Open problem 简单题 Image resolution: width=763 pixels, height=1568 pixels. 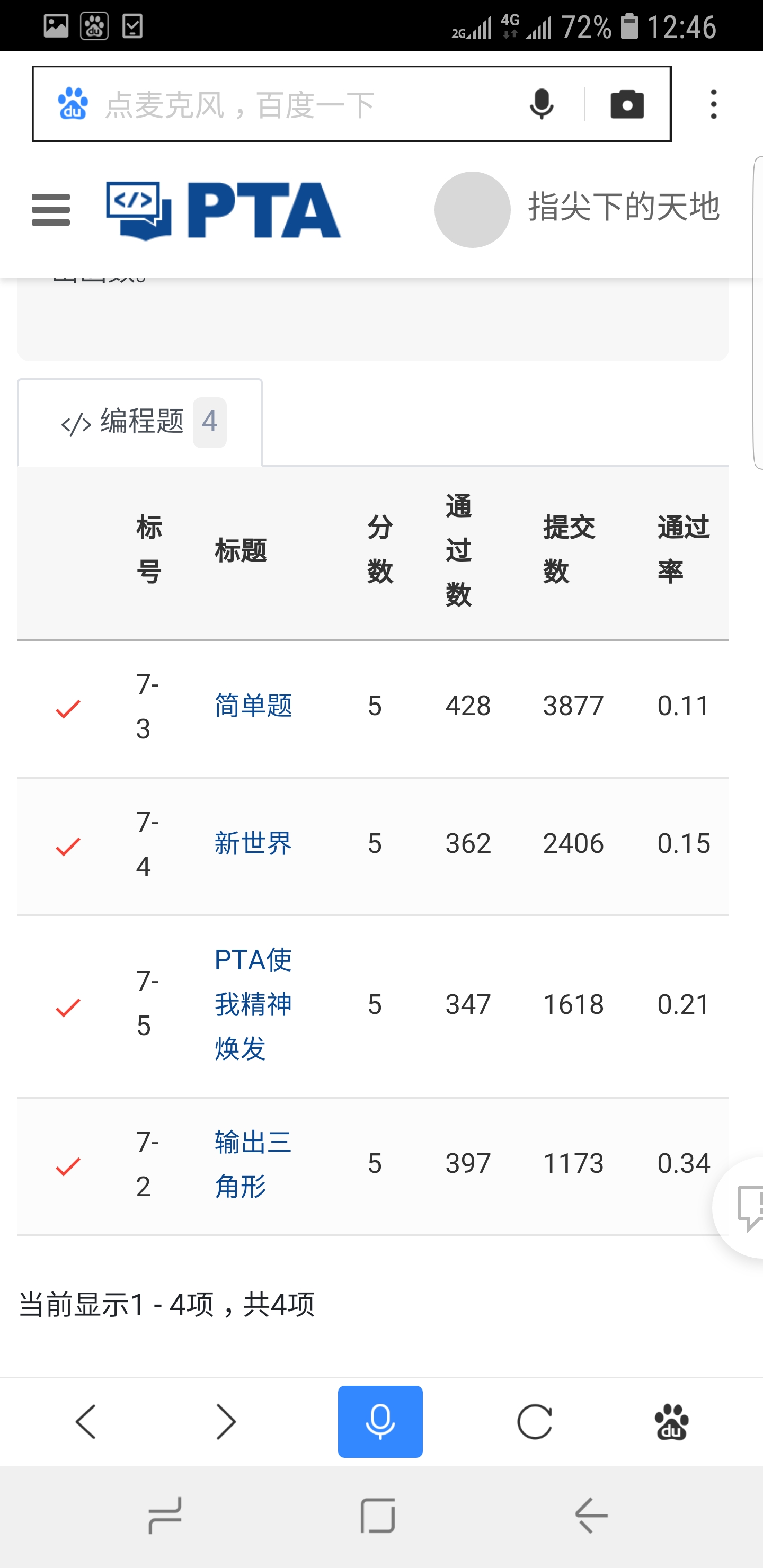point(253,706)
